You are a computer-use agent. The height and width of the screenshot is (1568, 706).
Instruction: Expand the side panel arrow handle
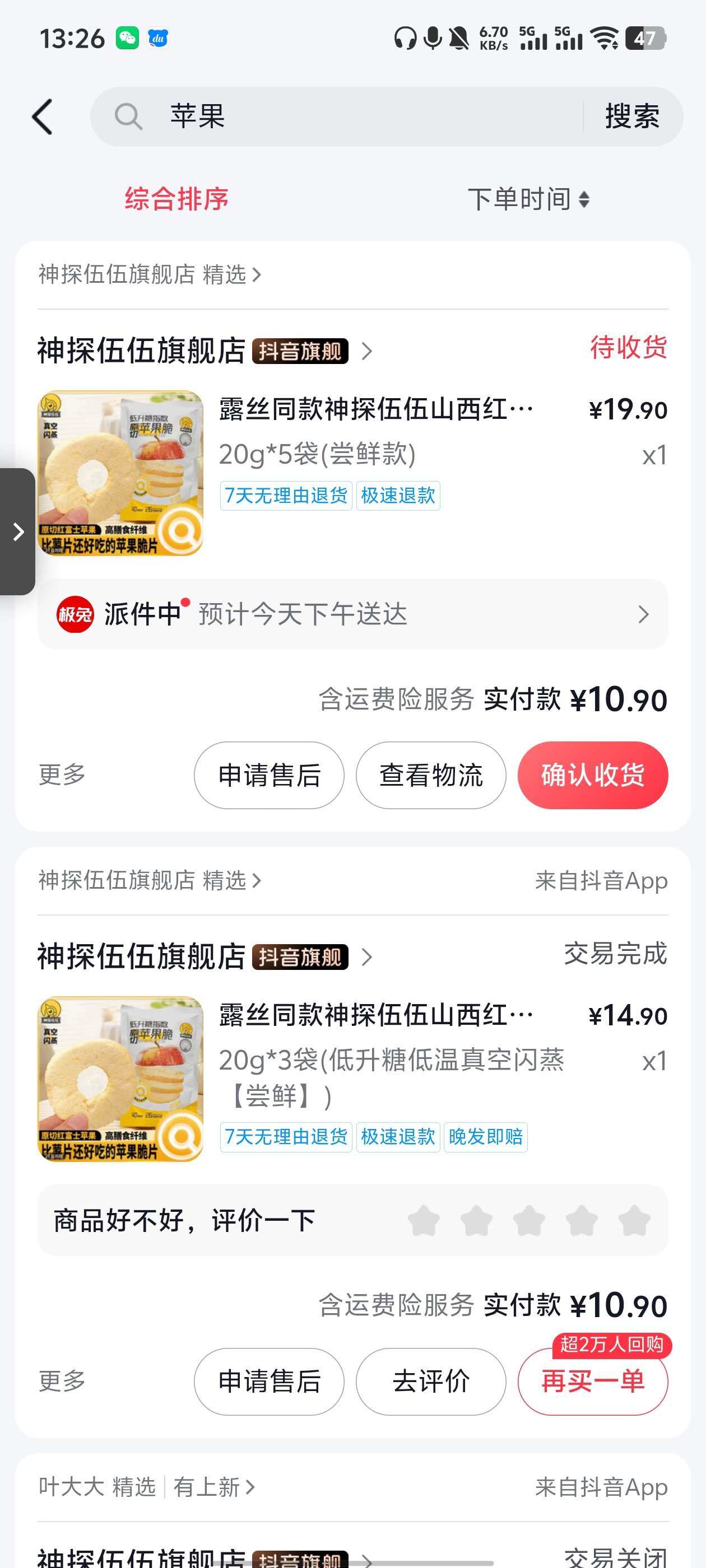coord(18,531)
